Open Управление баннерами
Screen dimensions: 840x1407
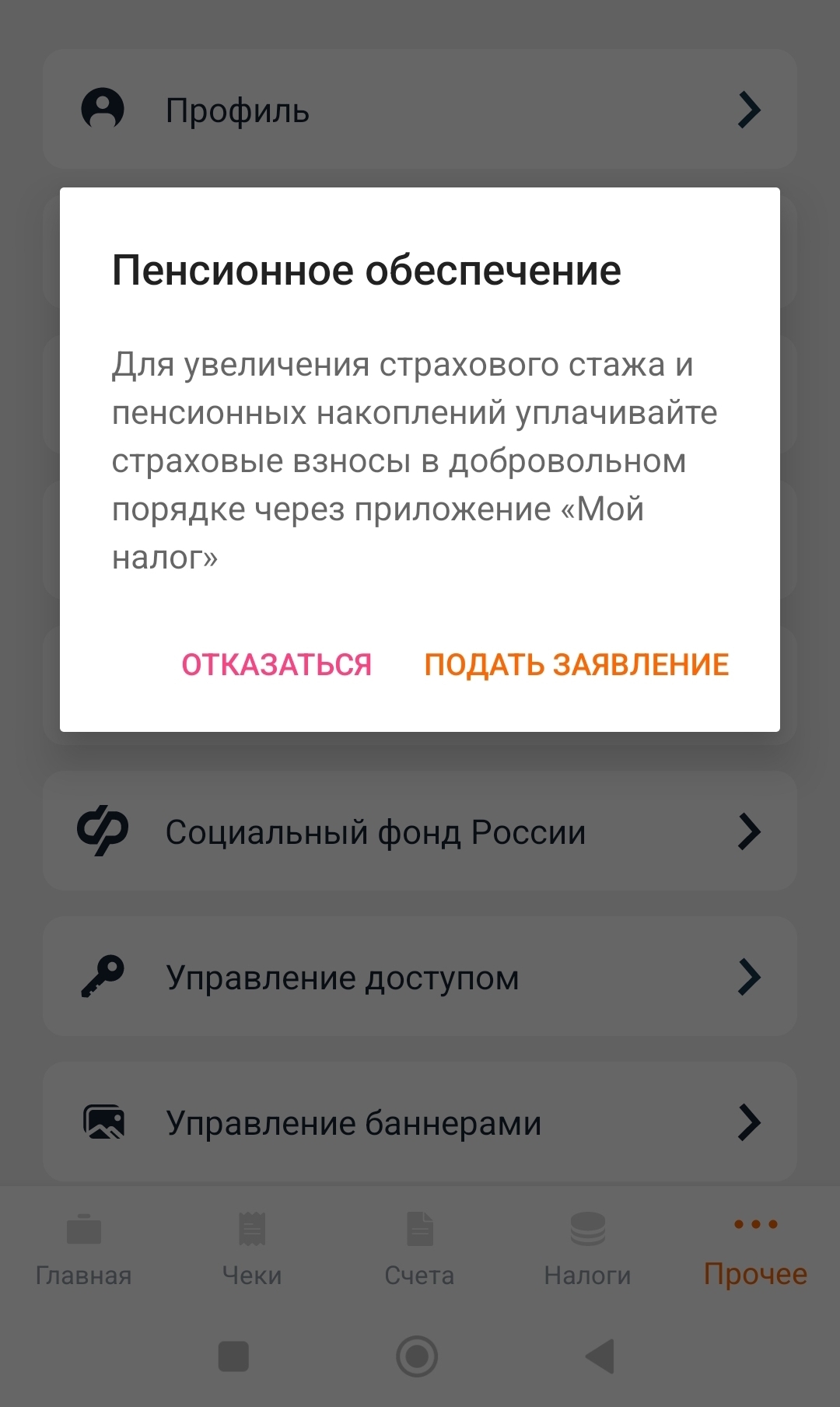(x=420, y=1122)
